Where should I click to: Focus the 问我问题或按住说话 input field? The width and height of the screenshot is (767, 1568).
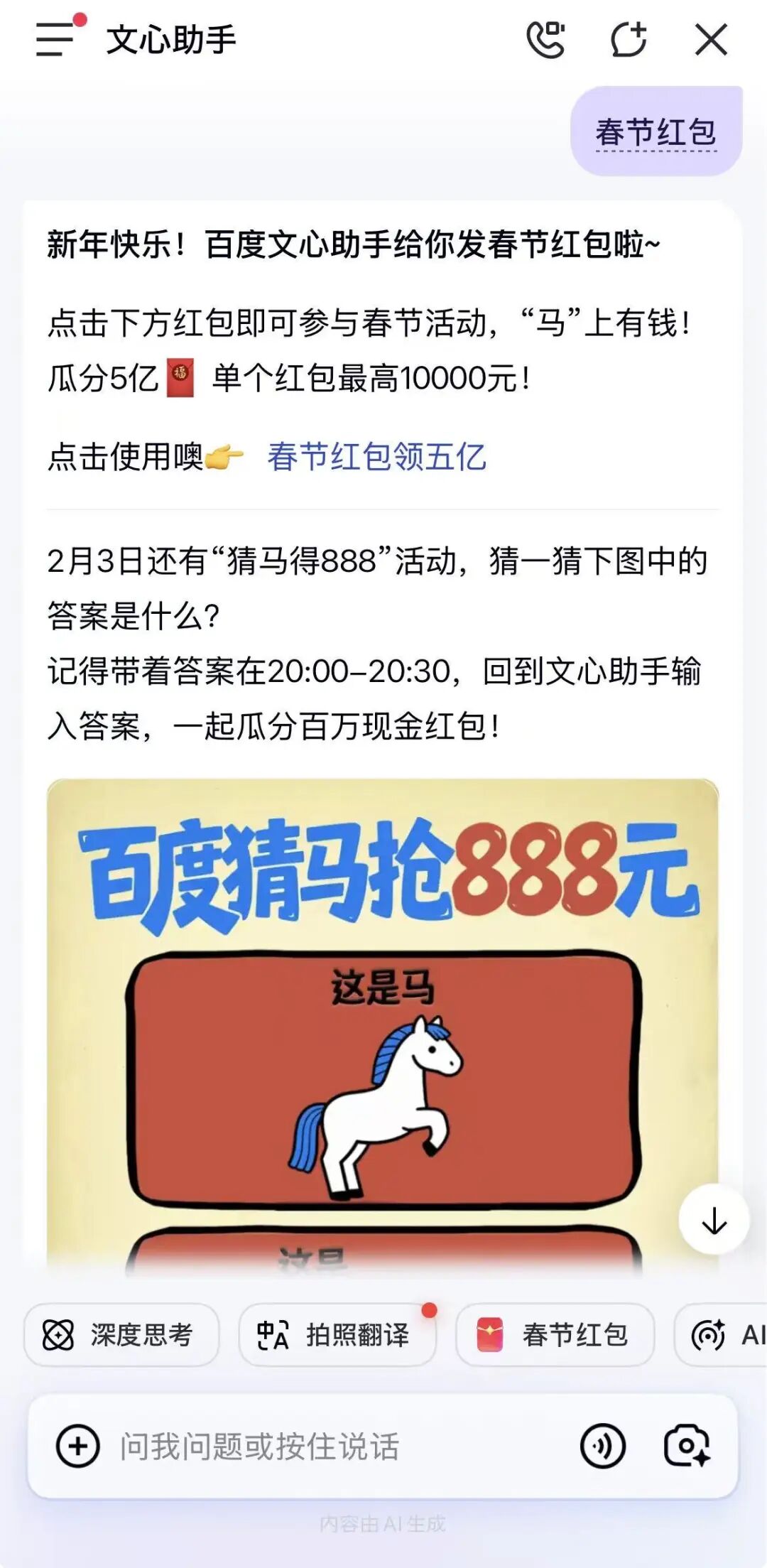tap(320, 1446)
